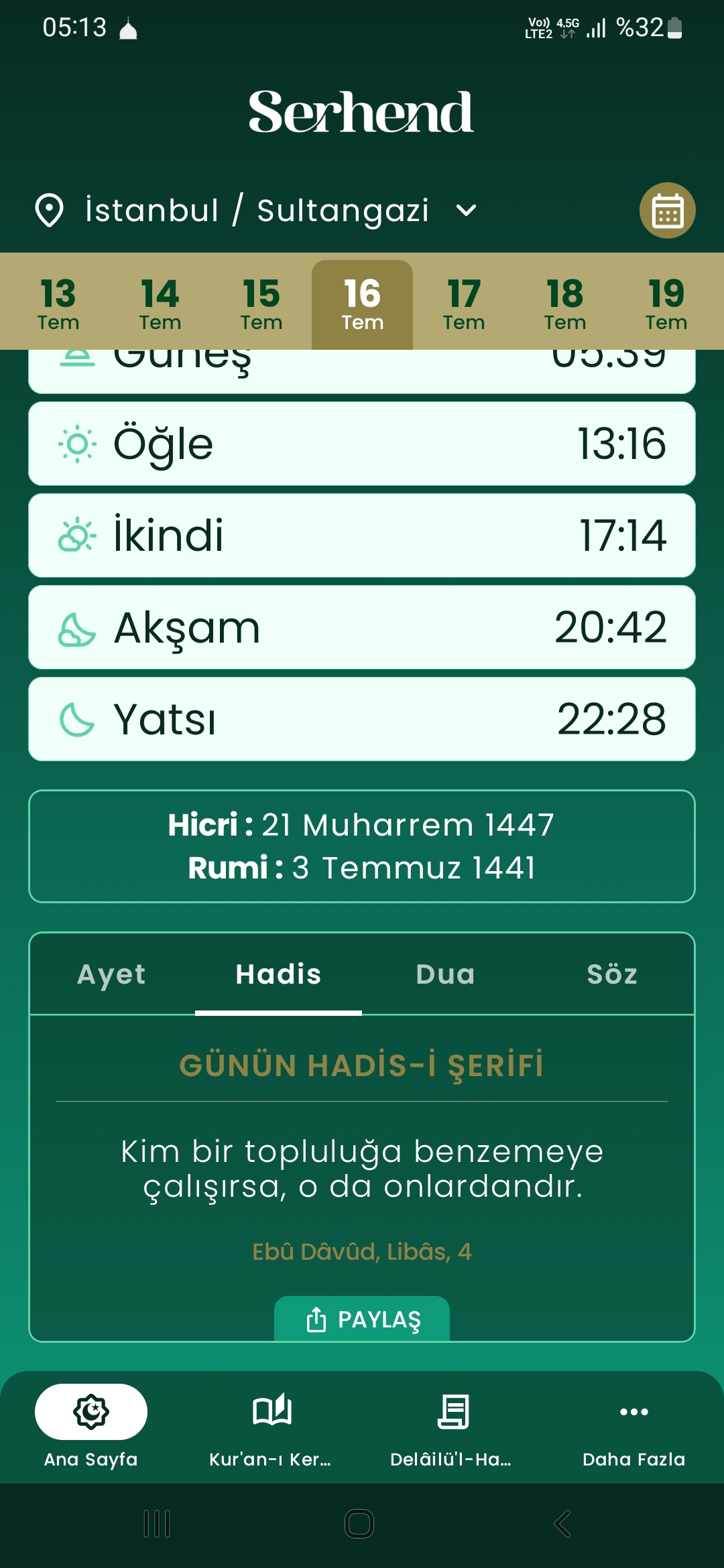The image size is (724, 1568).
Task: Select 19 Tem in date strip
Action: point(666,304)
